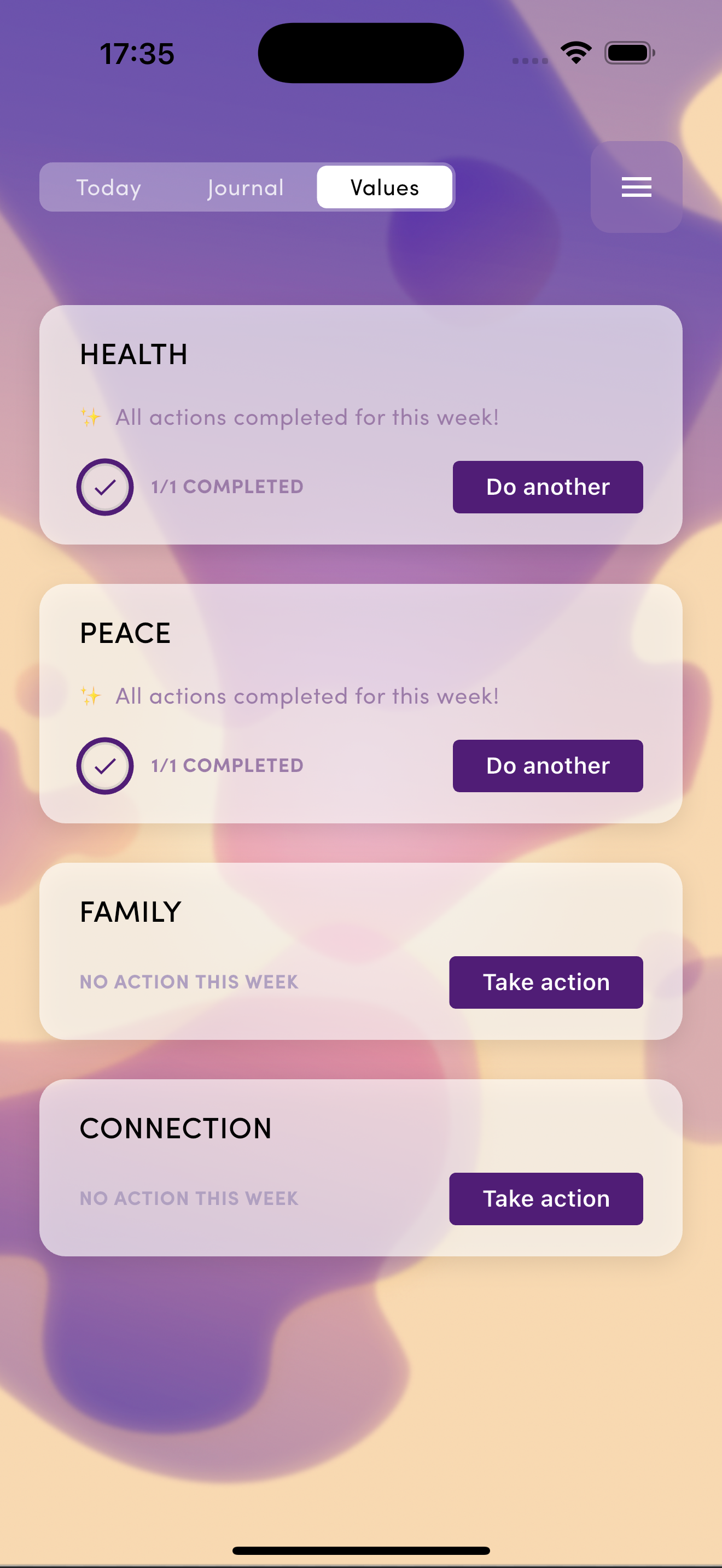Toggle completion on the CONNECTION card
This screenshot has height=1568, width=722.
(x=545, y=1198)
